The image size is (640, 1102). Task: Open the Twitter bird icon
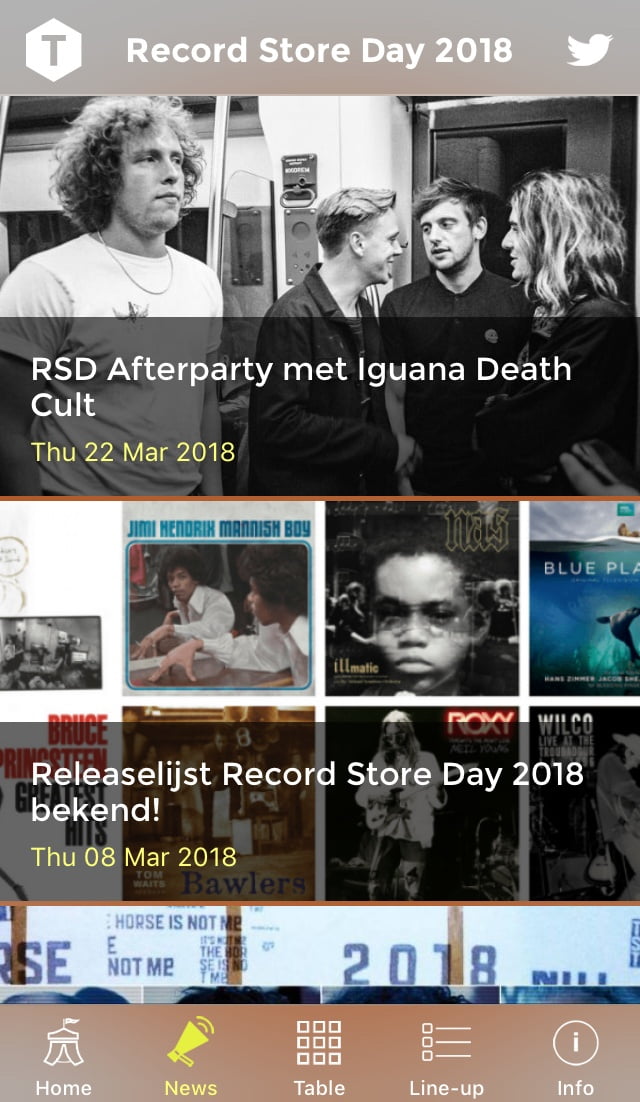click(589, 50)
